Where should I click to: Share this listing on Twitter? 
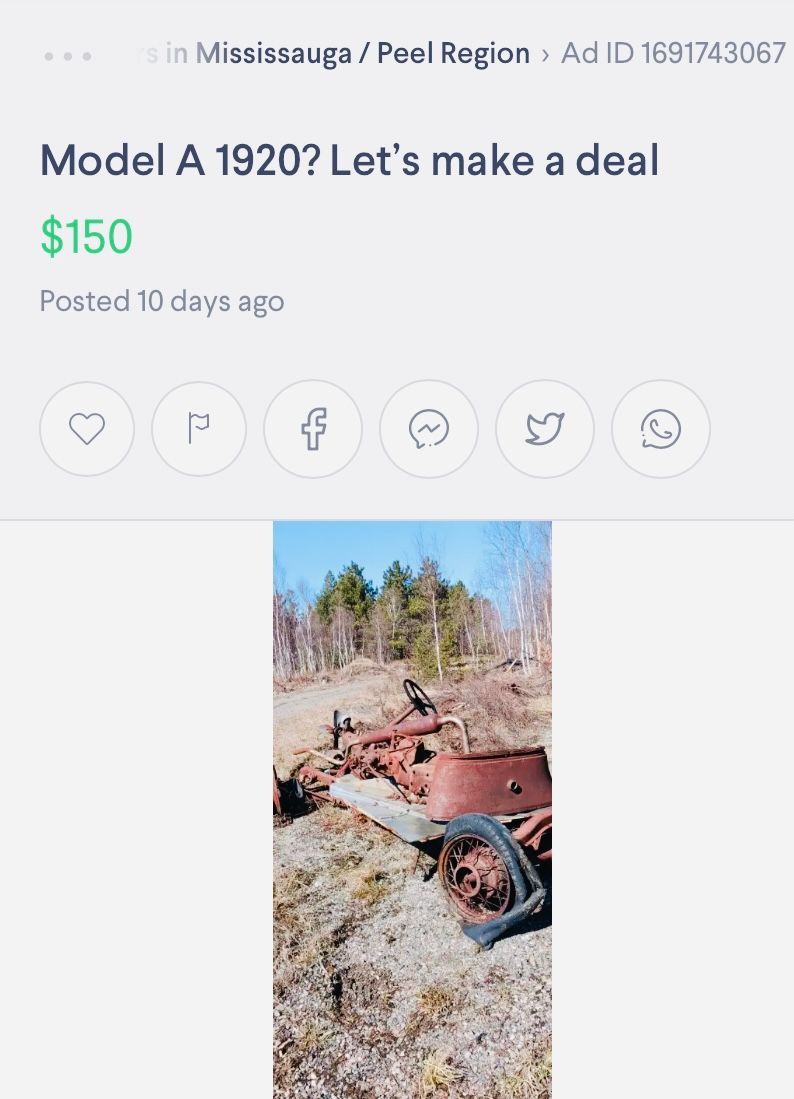click(x=545, y=429)
